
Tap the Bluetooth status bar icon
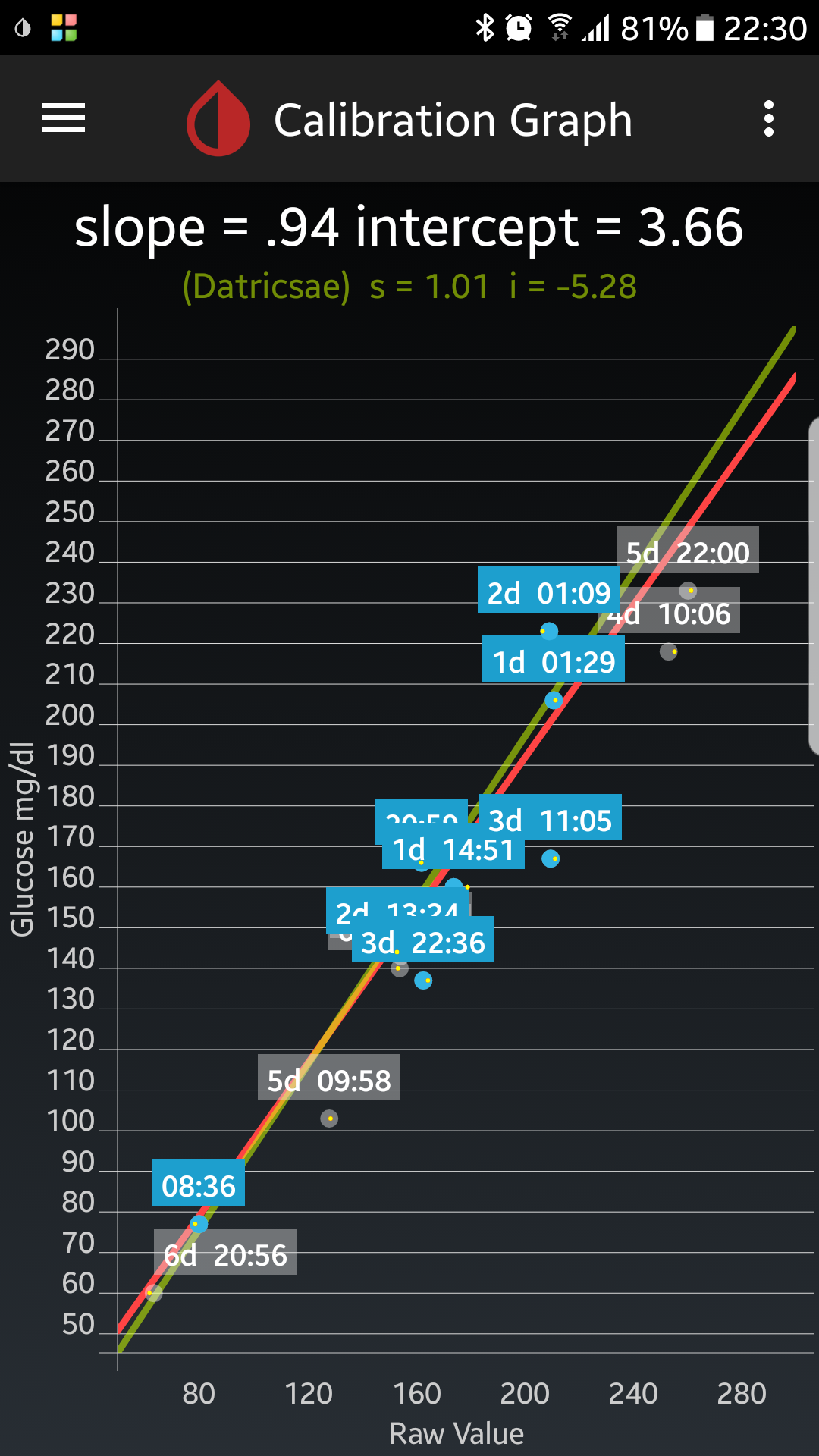click(484, 27)
